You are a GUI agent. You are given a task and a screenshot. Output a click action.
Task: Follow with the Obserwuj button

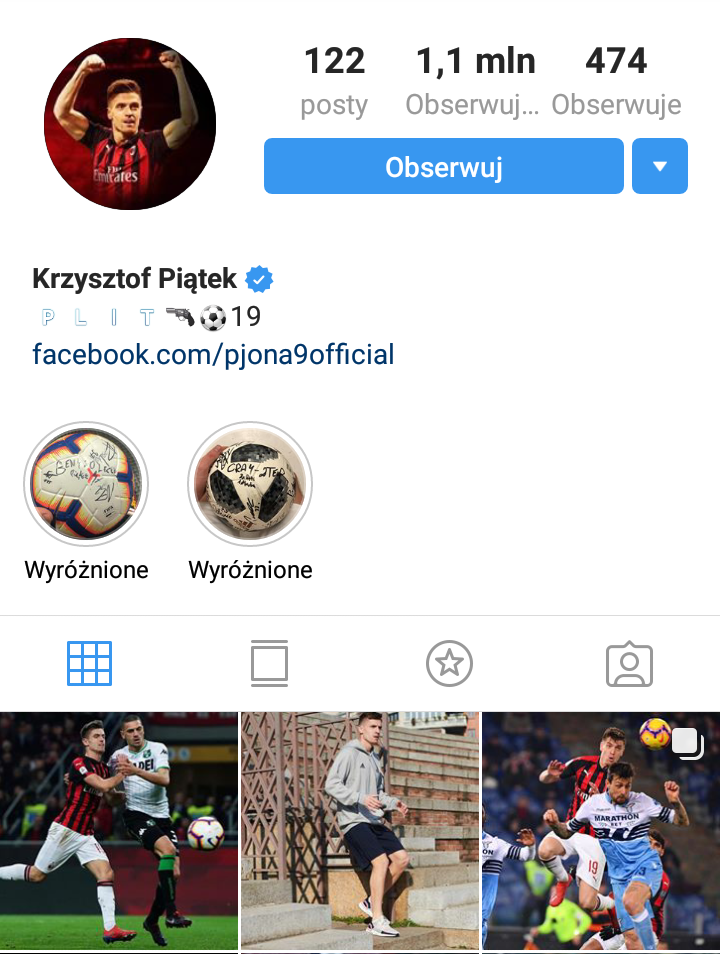tap(443, 166)
